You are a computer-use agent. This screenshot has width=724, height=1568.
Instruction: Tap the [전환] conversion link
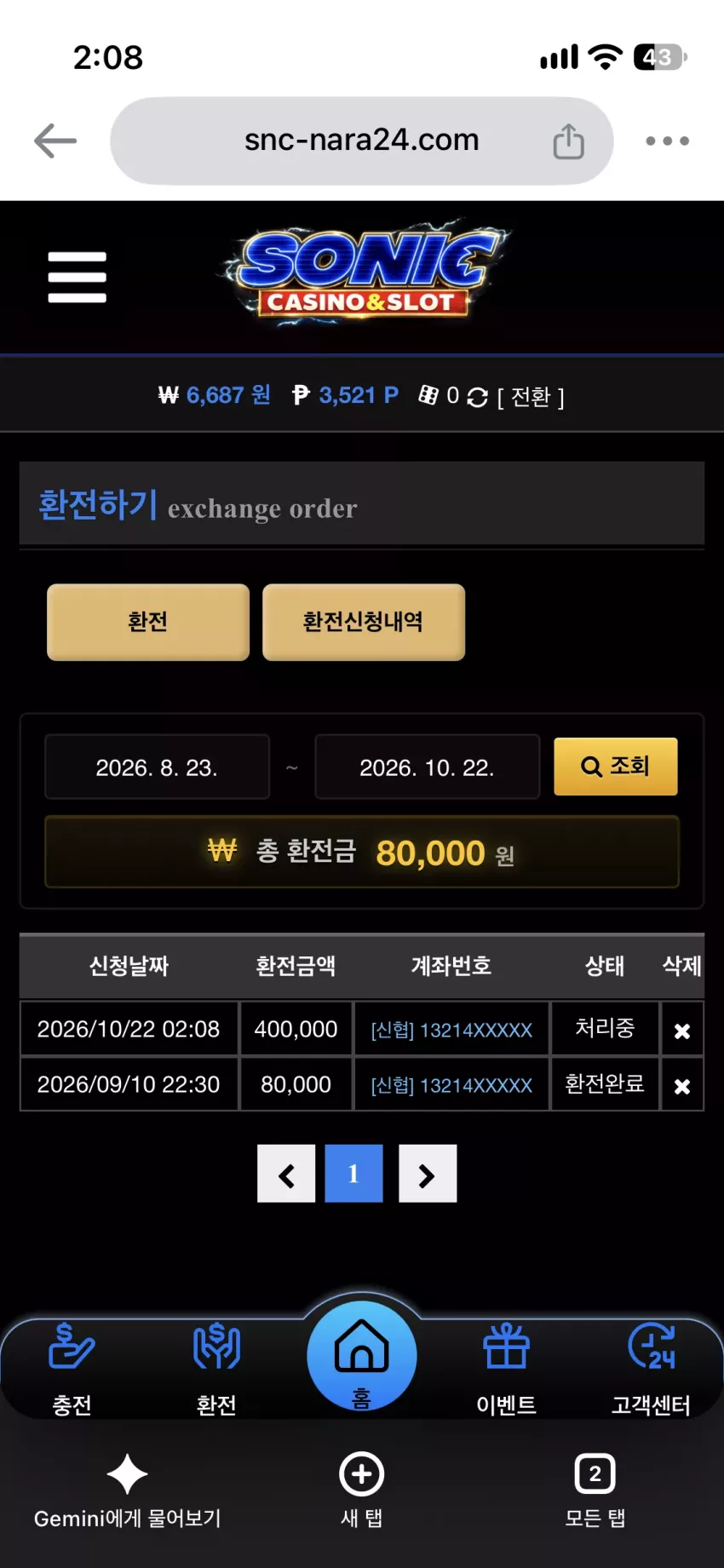[x=531, y=397]
